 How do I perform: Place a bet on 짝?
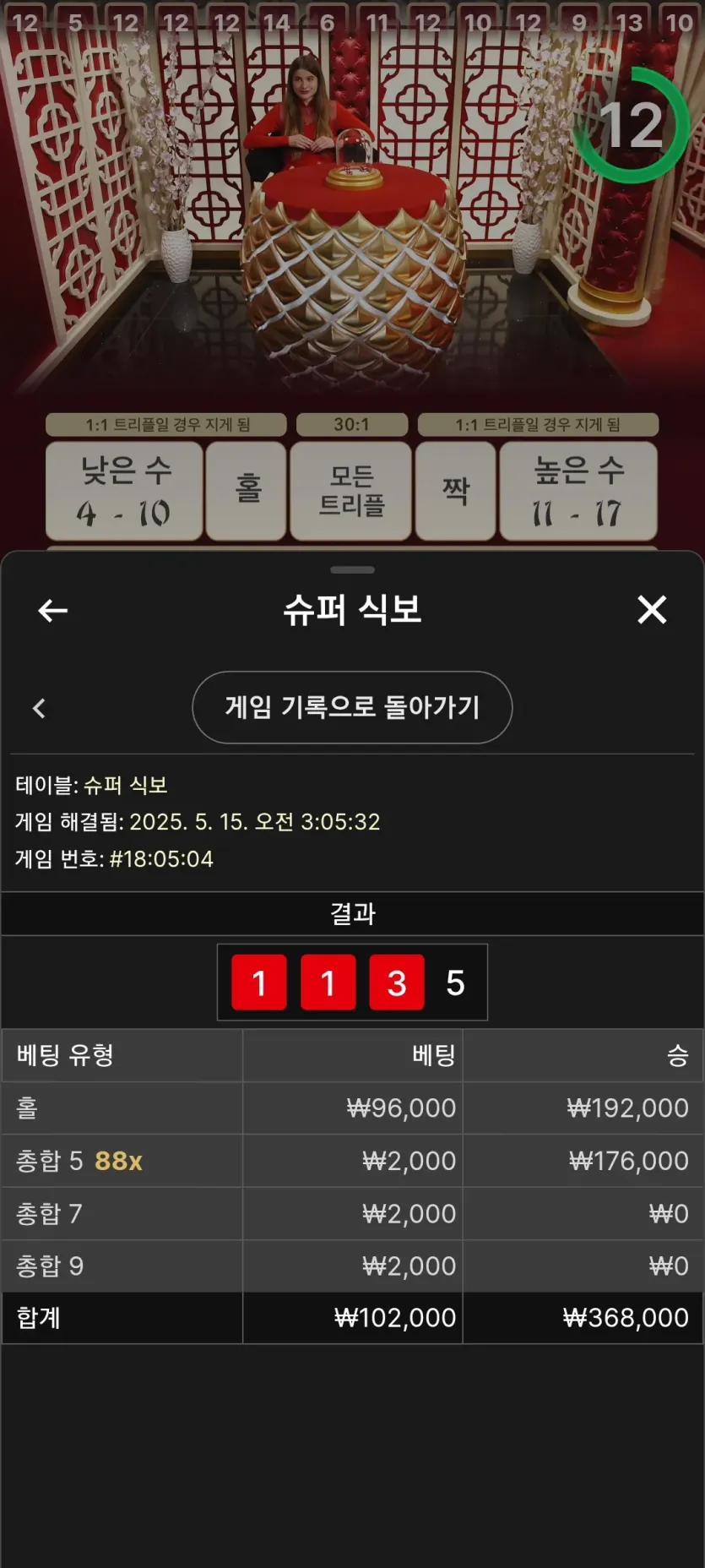[455, 491]
